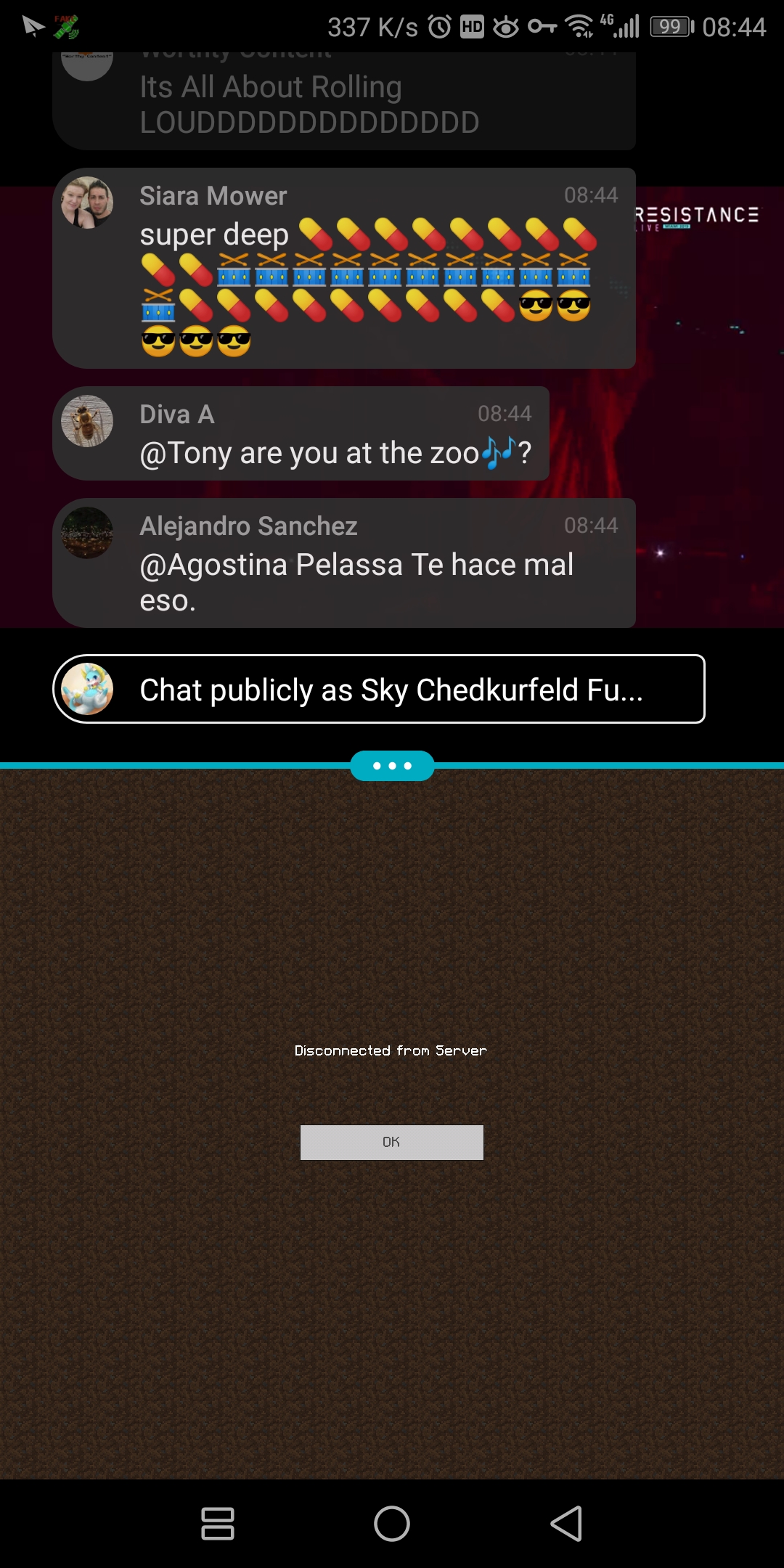
Task: Open recent apps from the navigation bar
Action: [217, 1523]
